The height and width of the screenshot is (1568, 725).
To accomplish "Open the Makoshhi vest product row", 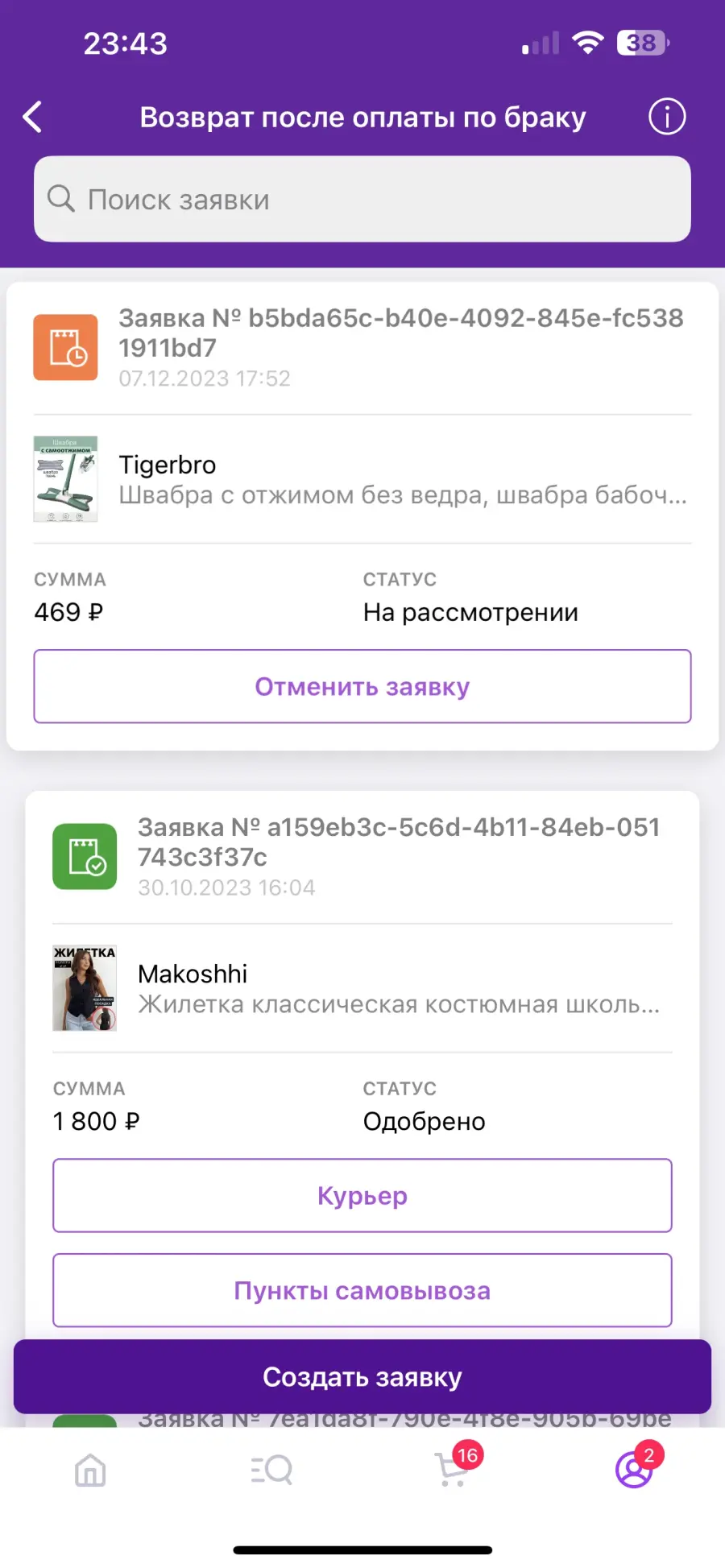I will pos(362,988).
